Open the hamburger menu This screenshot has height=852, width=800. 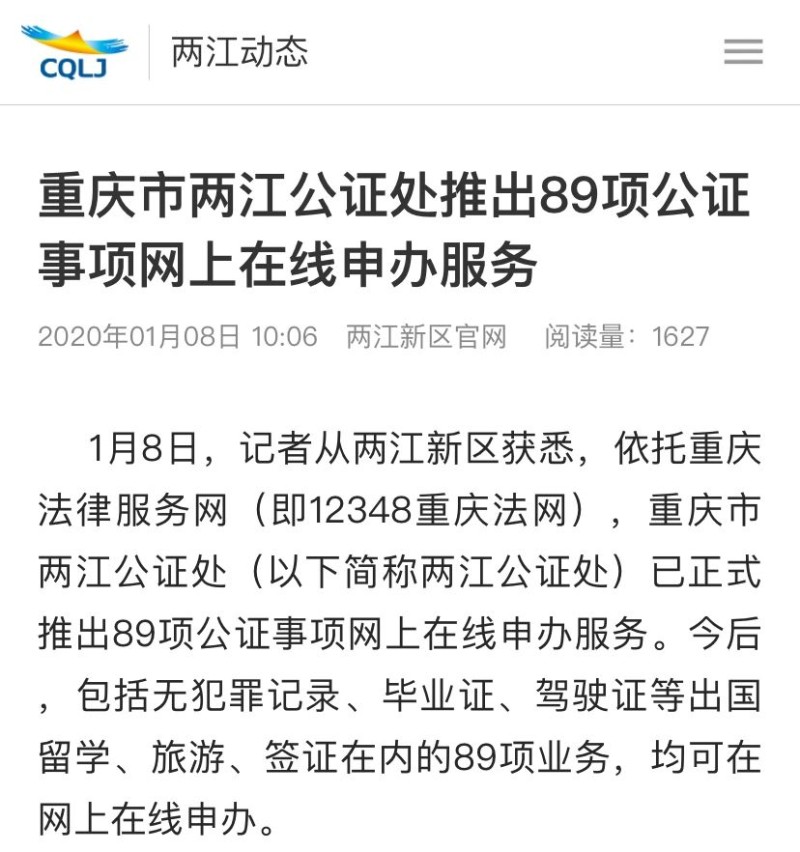743,51
